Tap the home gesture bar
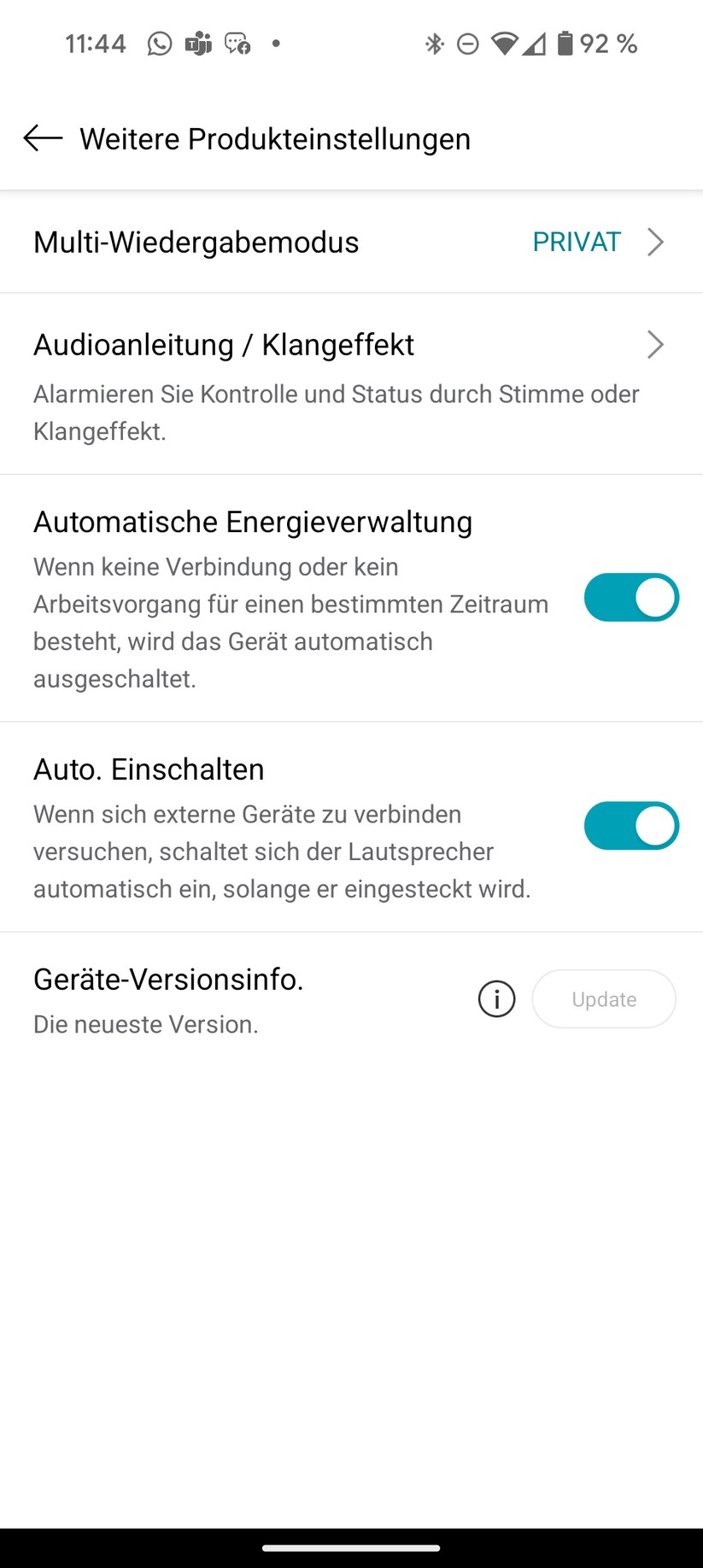The height and width of the screenshot is (1568, 703). (351, 1546)
